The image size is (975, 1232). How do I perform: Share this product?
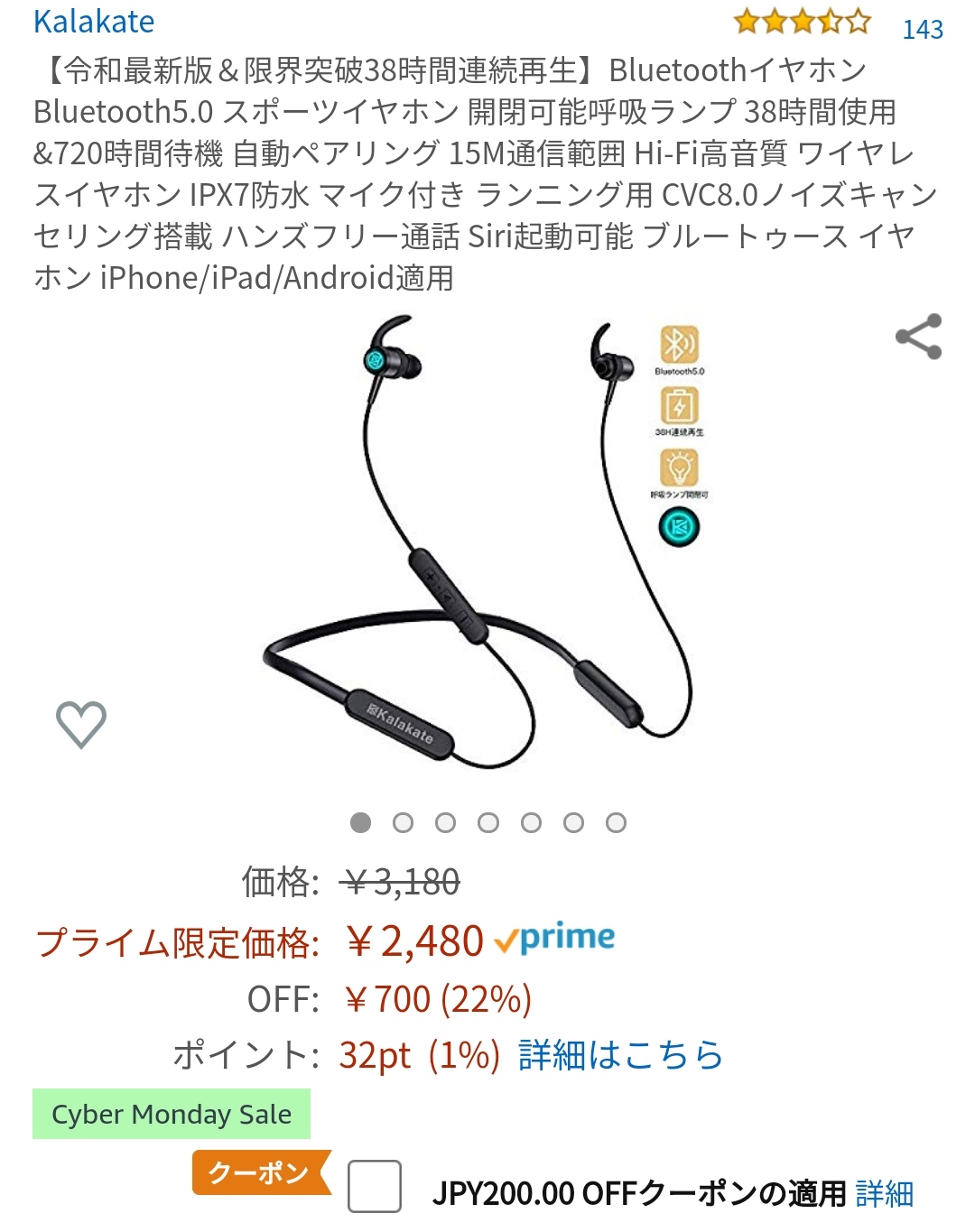pos(919,337)
